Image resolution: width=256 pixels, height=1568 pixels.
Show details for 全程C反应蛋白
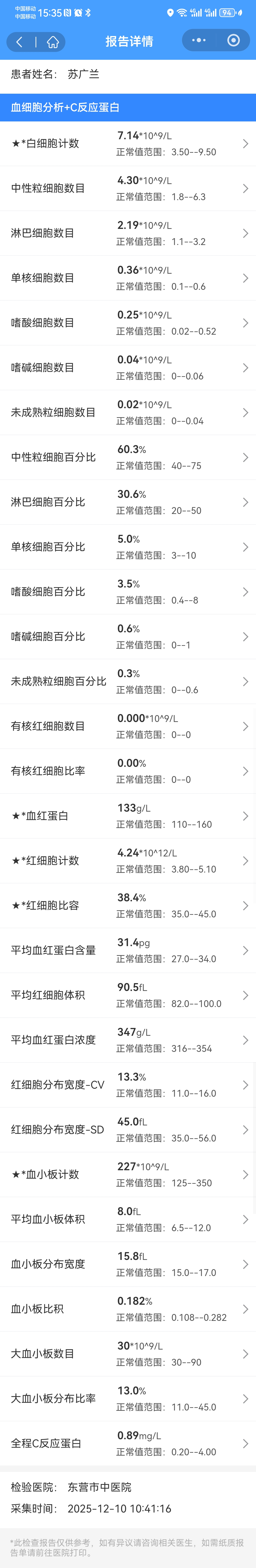pos(128,1443)
